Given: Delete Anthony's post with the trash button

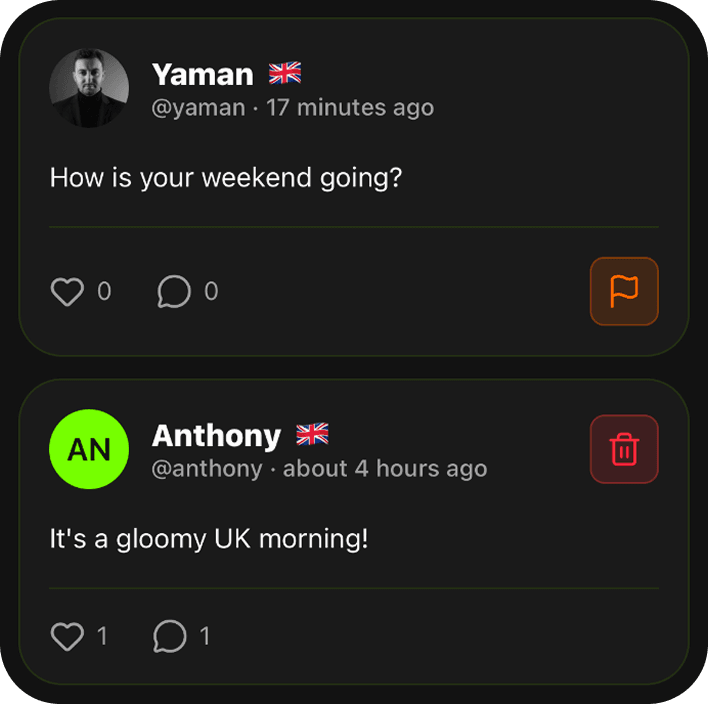Looking at the screenshot, I should (x=624, y=449).
